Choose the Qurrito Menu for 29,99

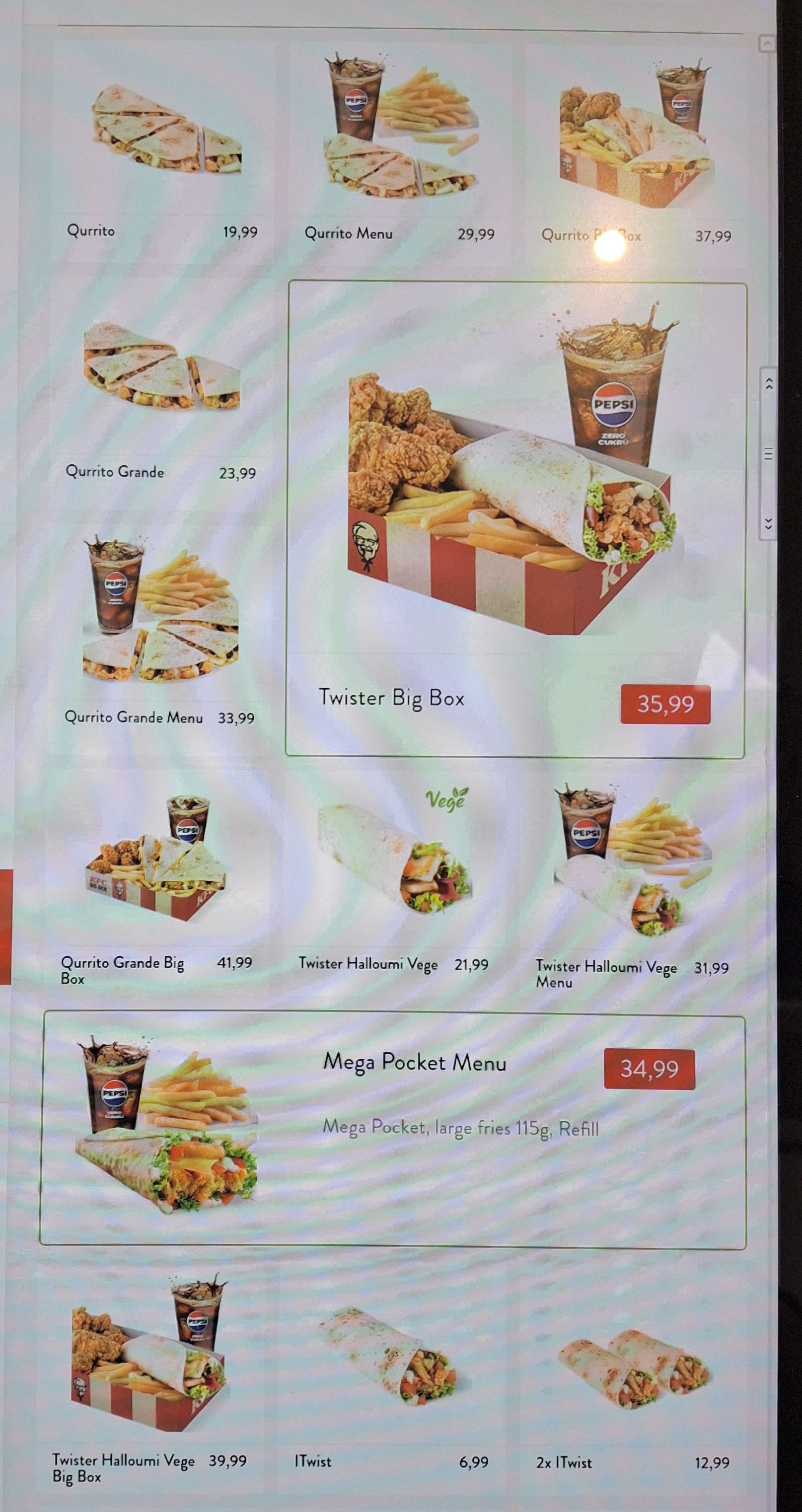[x=400, y=152]
